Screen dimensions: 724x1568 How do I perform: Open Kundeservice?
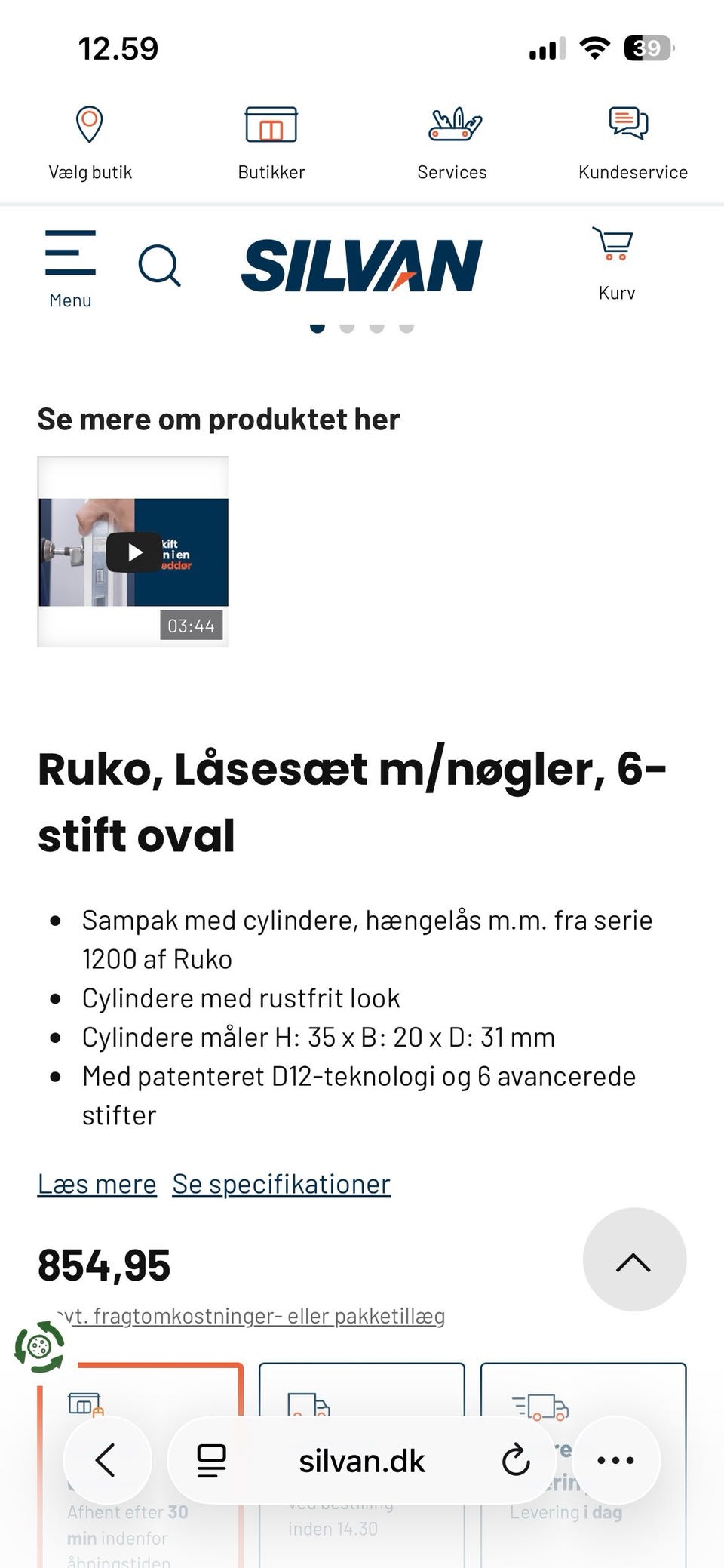[x=633, y=143]
